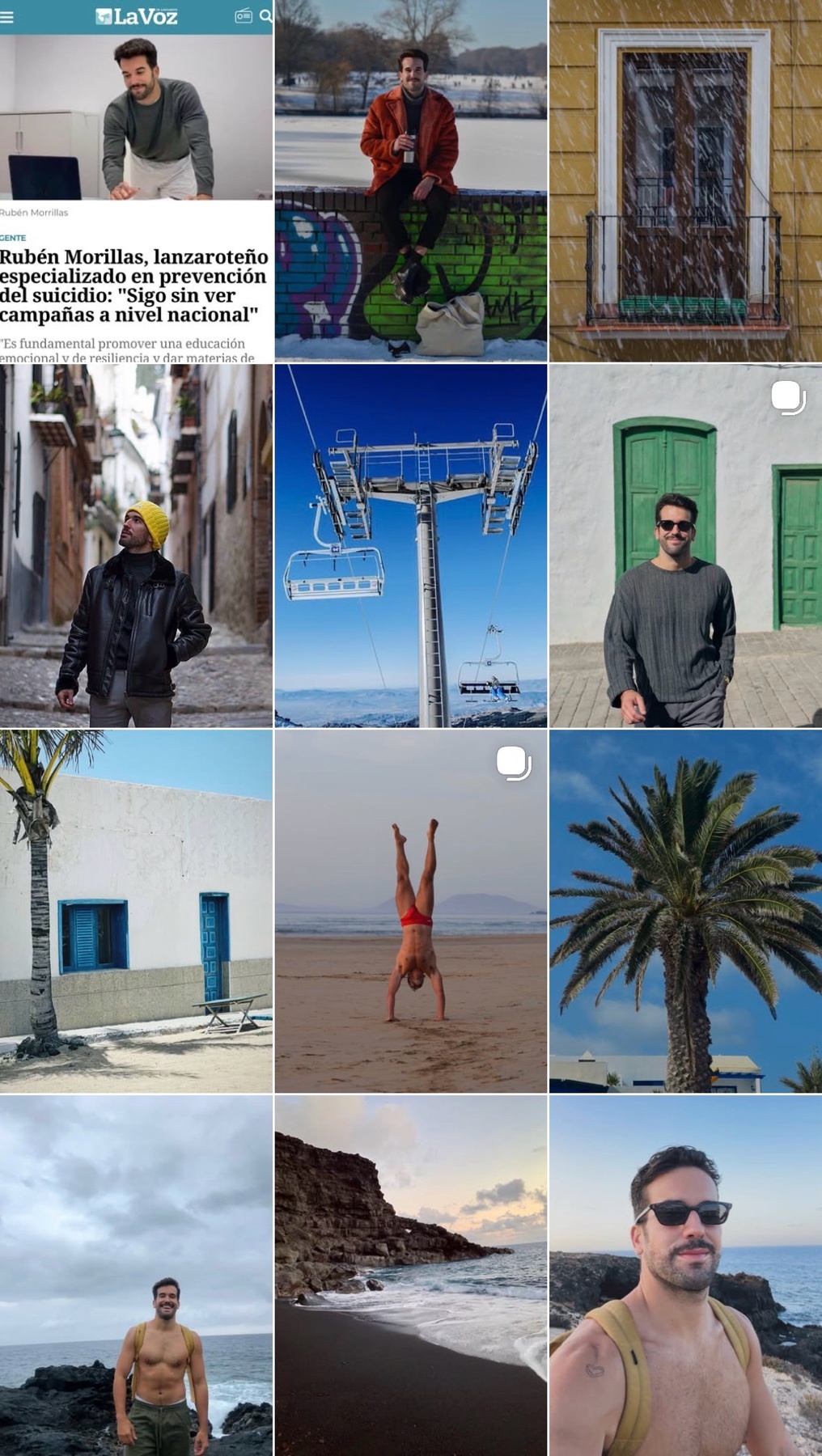Open the green doors carousel post
This screenshot has height=1456, width=822.
pos(686,546)
